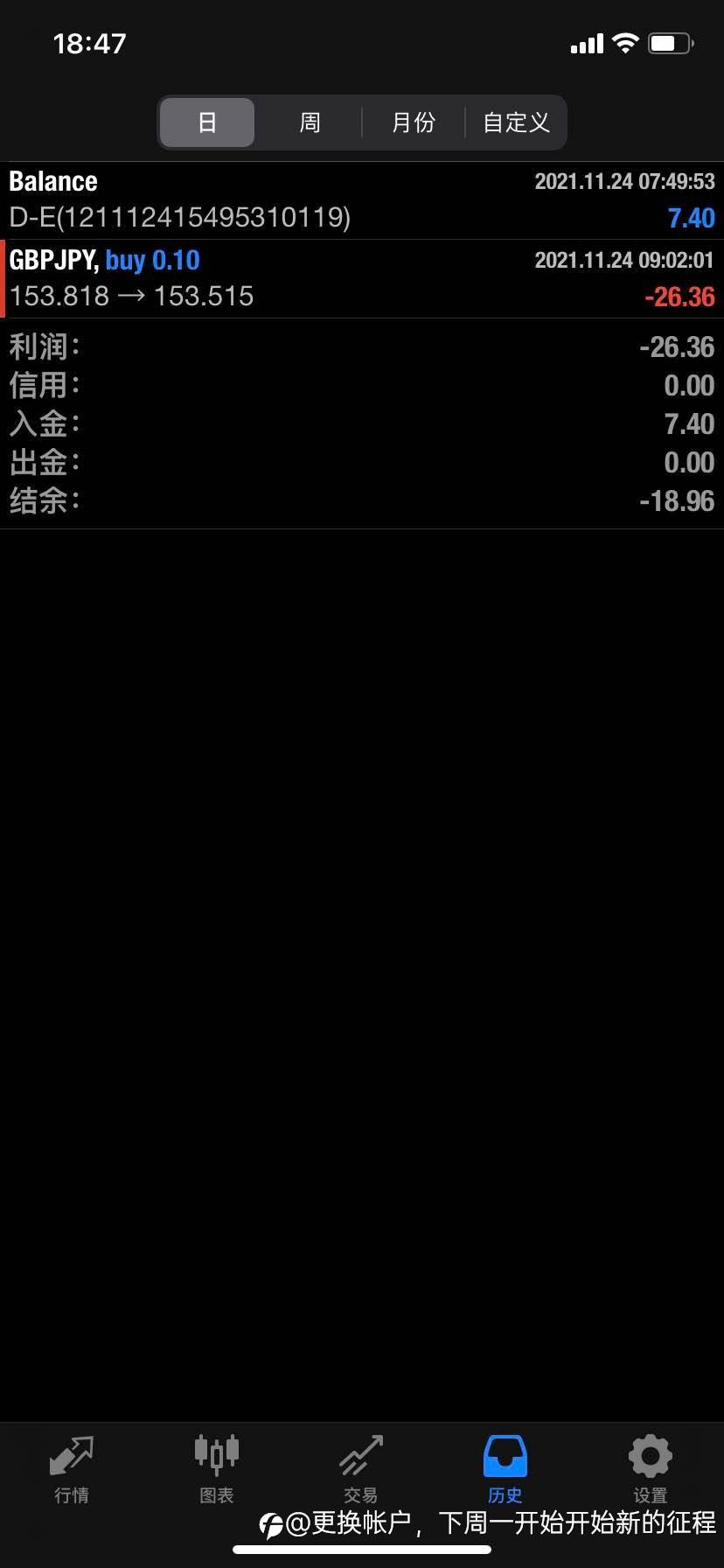Open the Balance deposit entry 7.40
The height and width of the screenshot is (1568, 724).
pyautogui.click(x=362, y=200)
